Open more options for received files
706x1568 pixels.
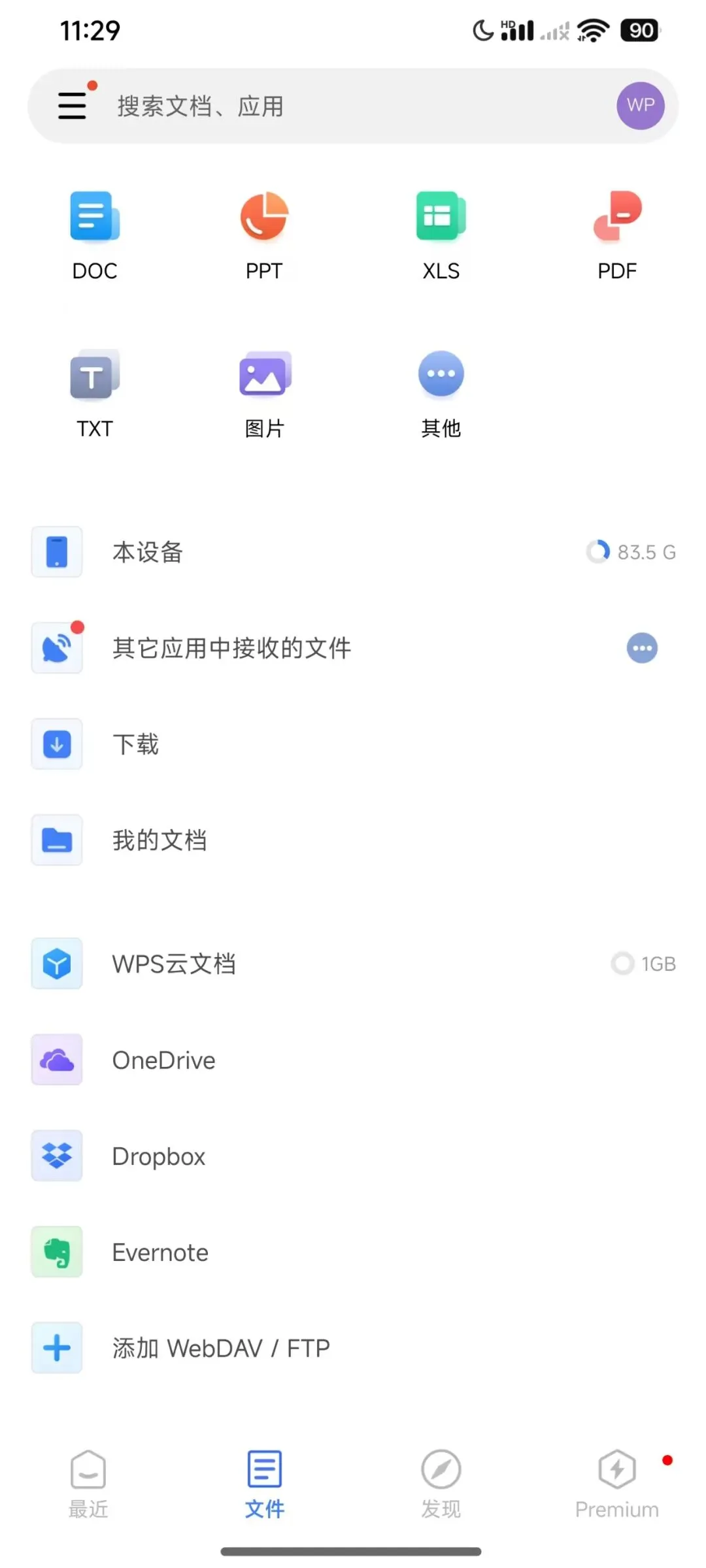tap(642, 648)
